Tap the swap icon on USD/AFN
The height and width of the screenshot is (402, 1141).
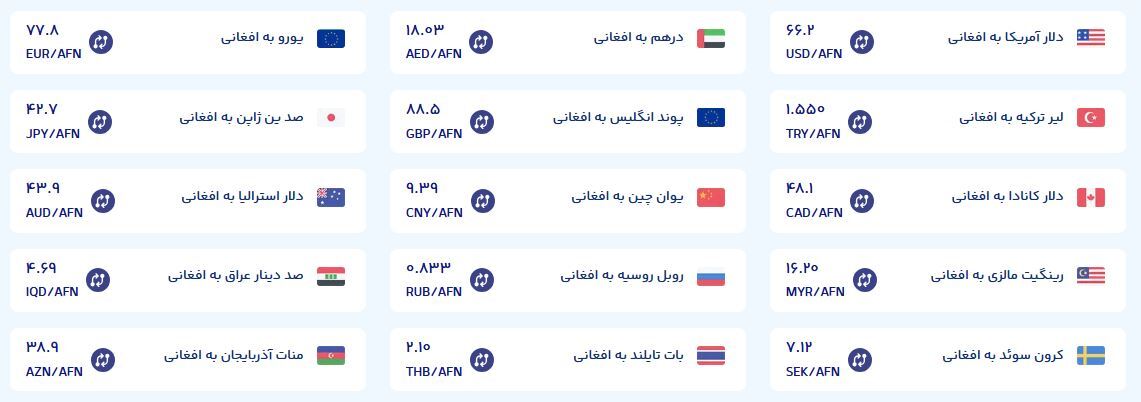tap(860, 42)
